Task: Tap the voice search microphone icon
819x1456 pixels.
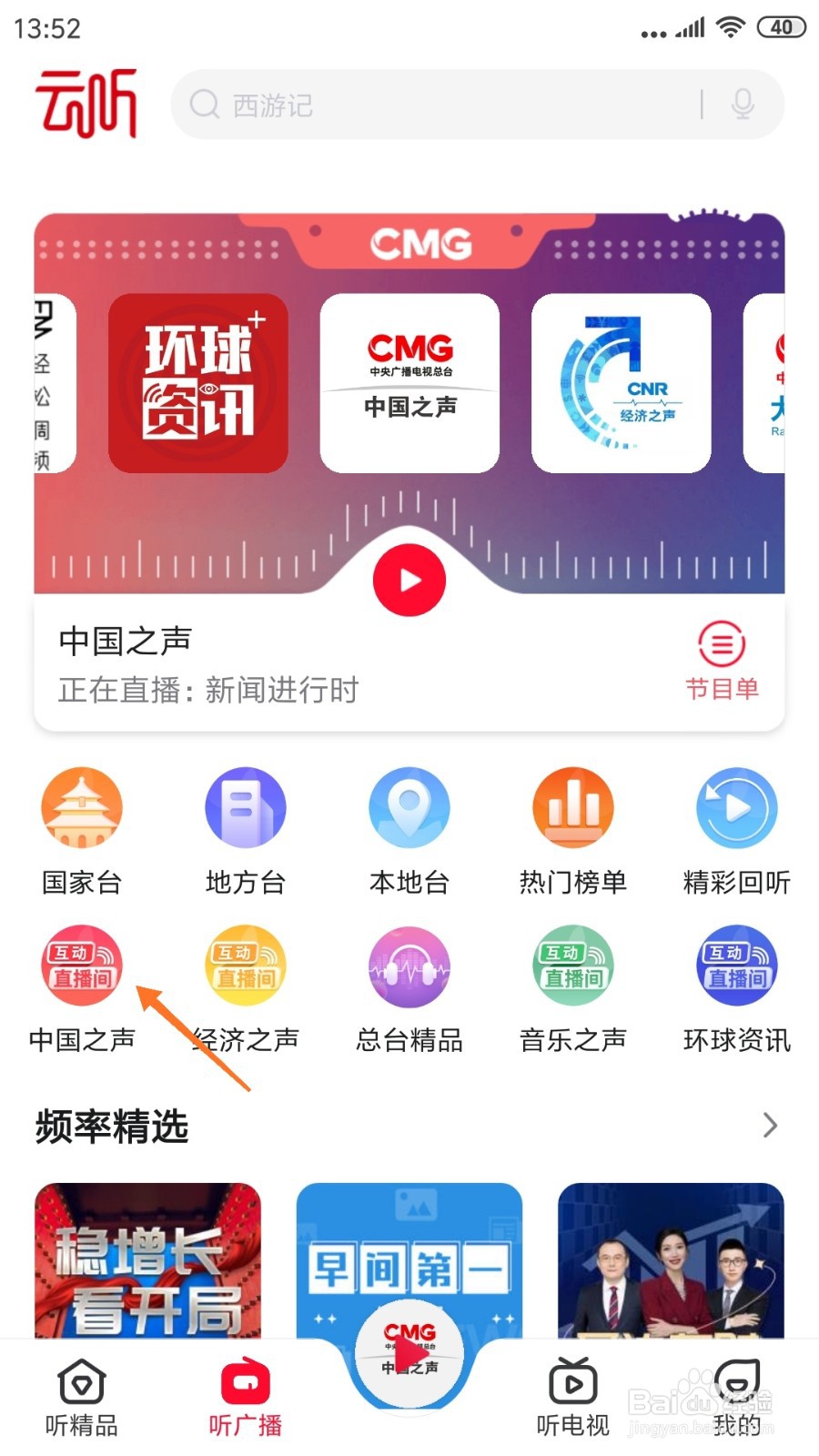Action: [743, 105]
